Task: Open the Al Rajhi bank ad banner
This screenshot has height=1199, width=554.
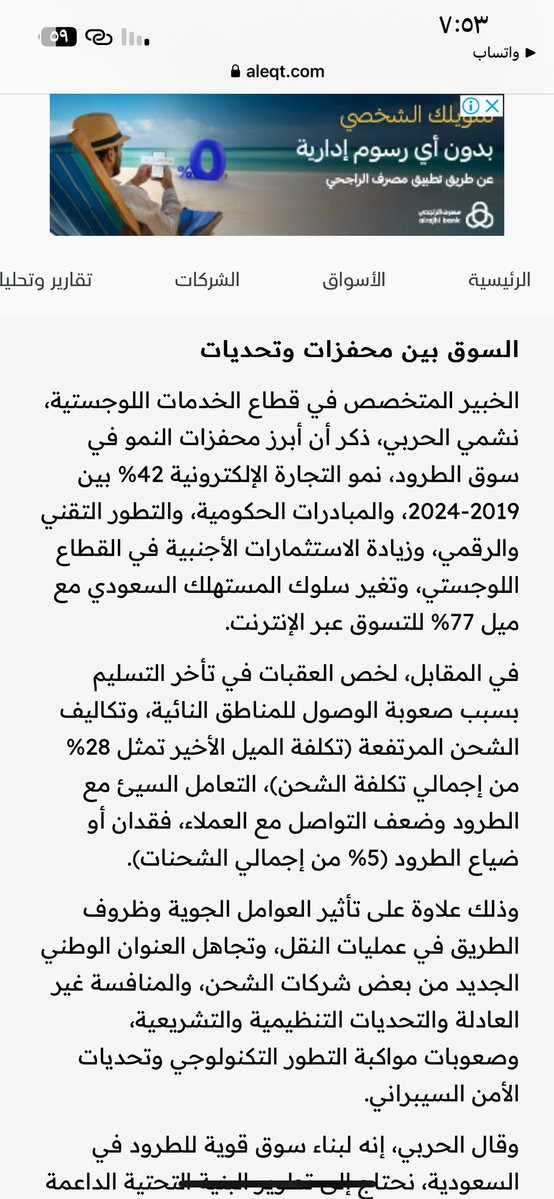Action: 277,164
